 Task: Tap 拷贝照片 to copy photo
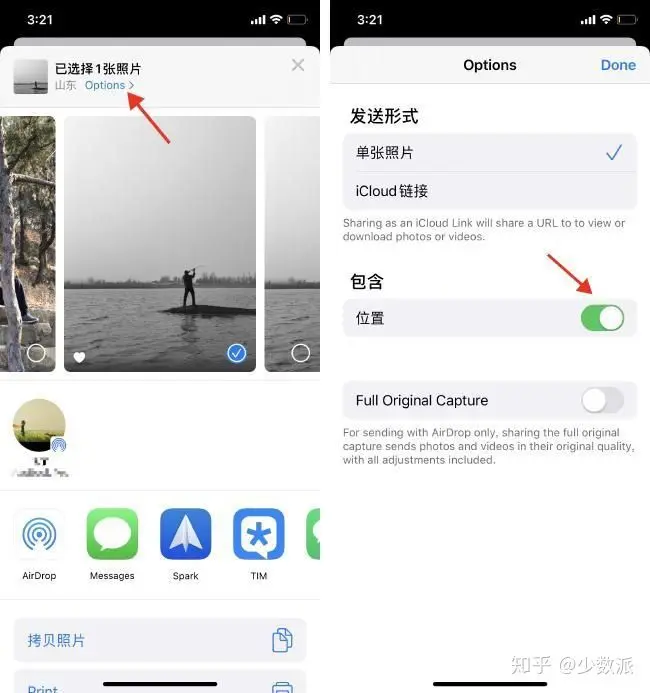(x=160, y=640)
